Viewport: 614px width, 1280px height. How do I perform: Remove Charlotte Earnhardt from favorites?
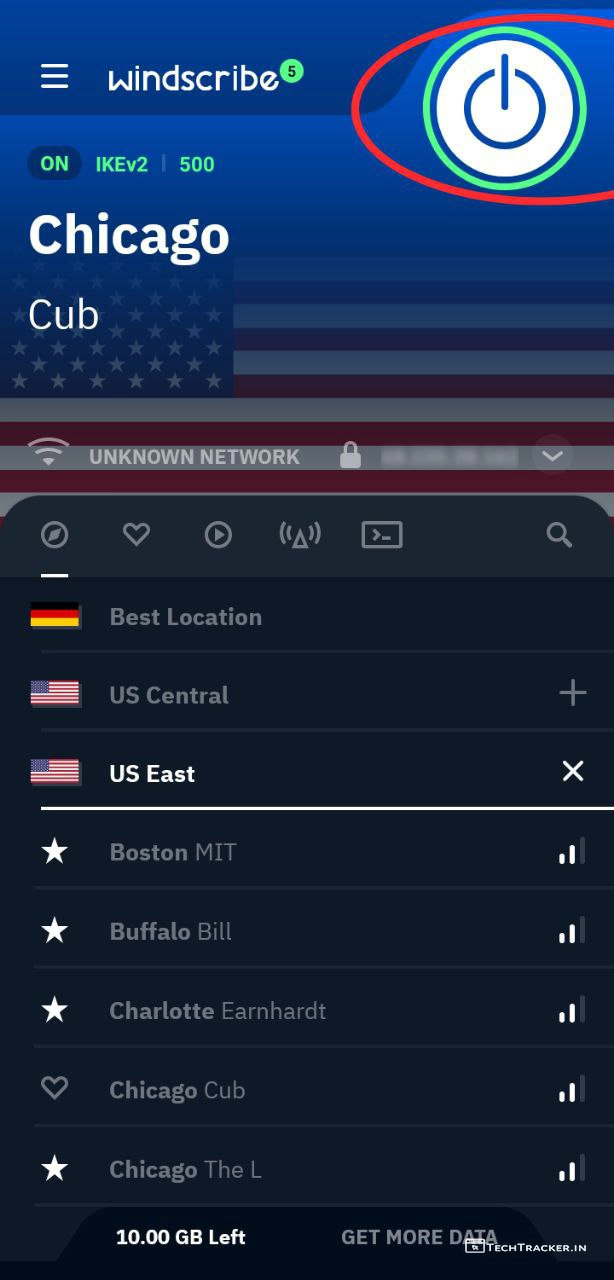(54, 1010)
